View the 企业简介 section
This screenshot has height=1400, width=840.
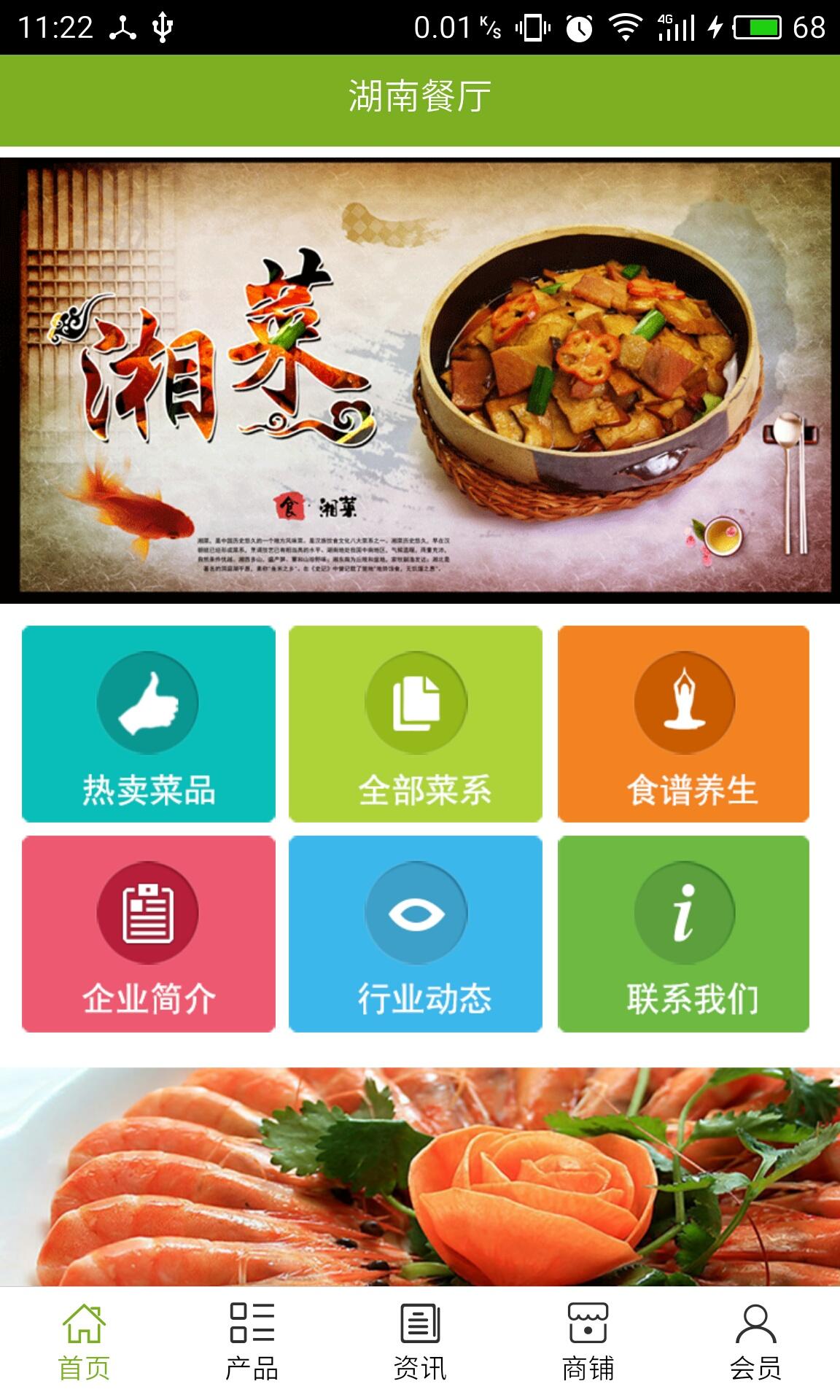pos(149,933)
